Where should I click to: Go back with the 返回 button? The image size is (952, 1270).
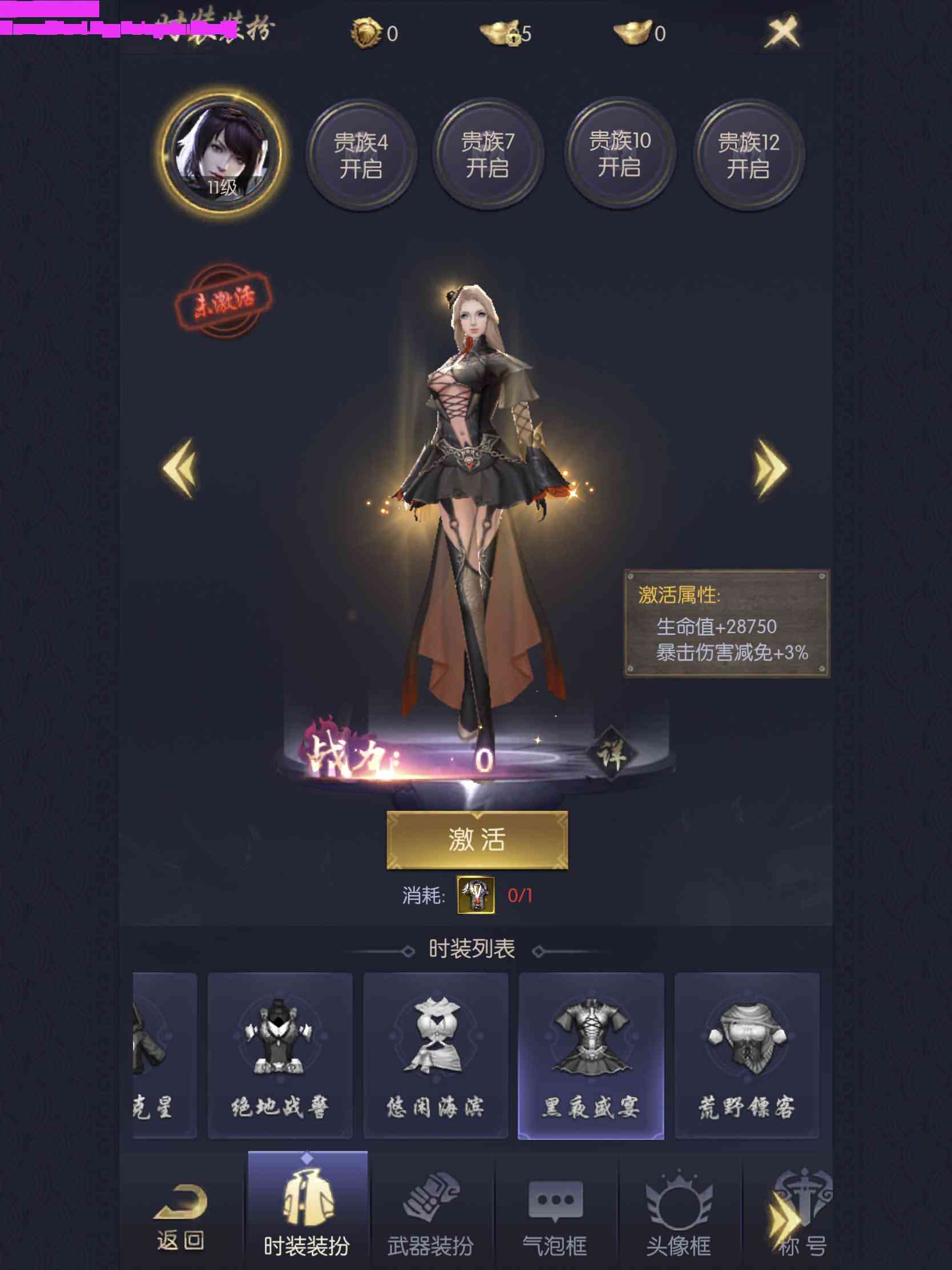click(x=181, y=1216)
